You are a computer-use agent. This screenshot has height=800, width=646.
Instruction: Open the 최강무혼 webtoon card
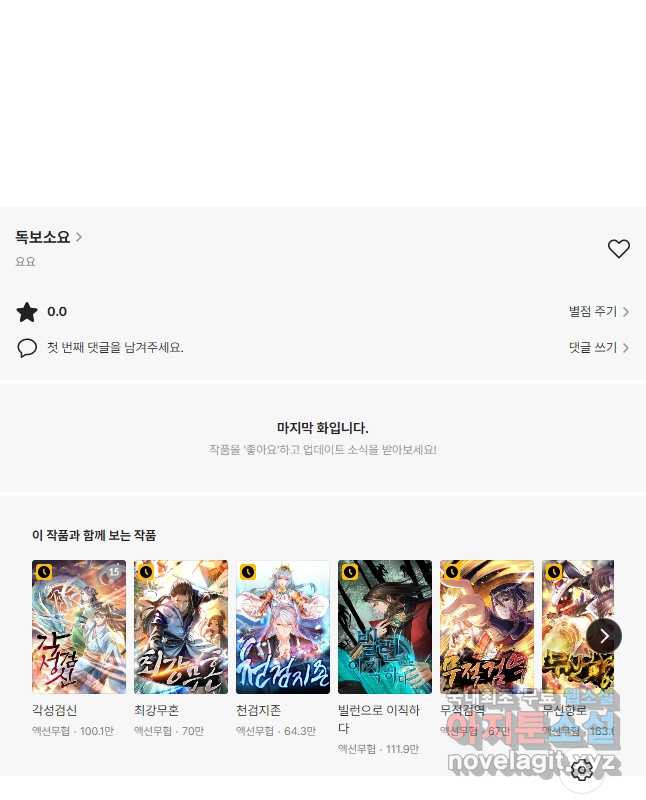[181, 627]
